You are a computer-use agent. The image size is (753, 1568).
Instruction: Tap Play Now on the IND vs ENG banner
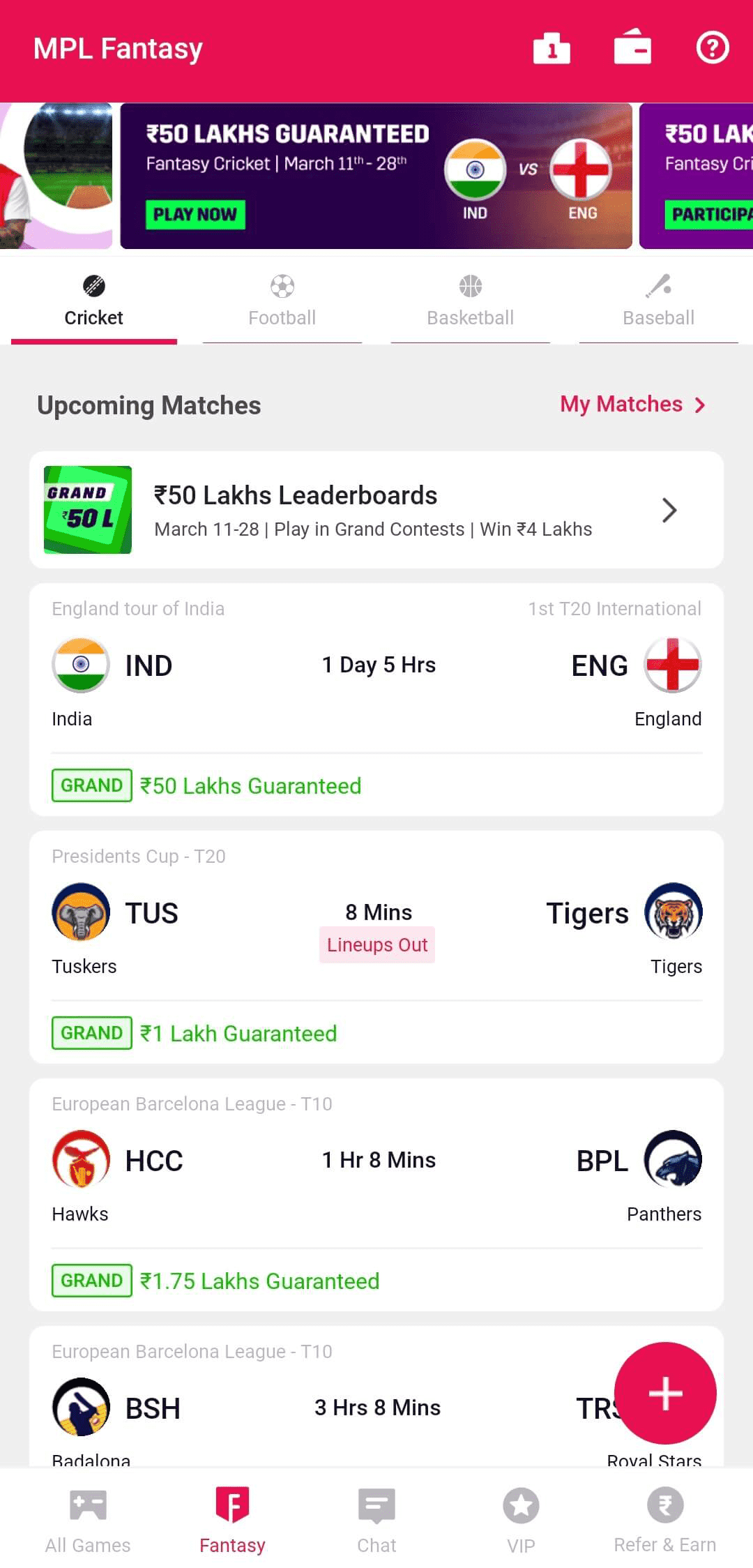(x=195, y=214)
